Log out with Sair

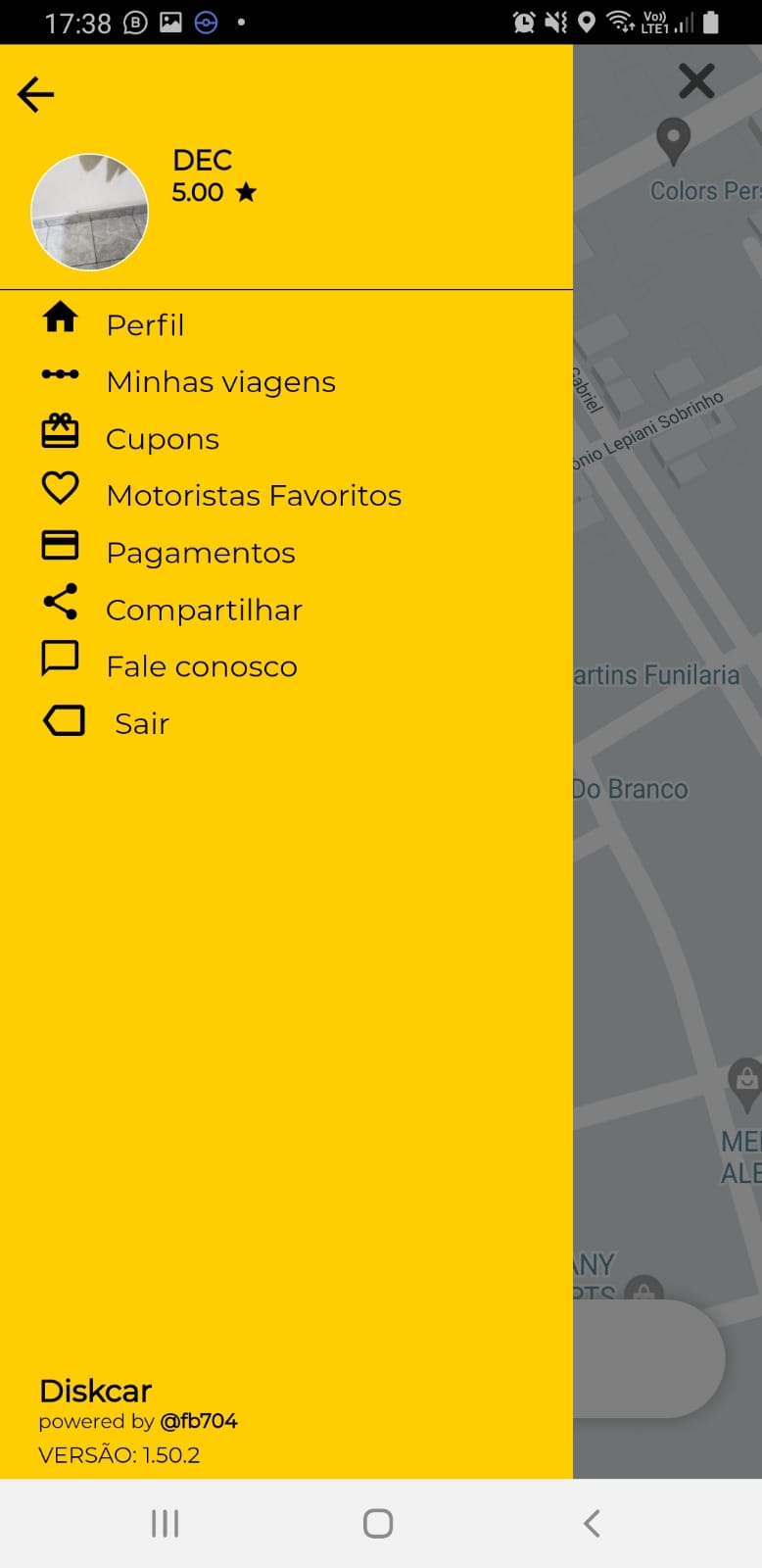pos(286,722)
